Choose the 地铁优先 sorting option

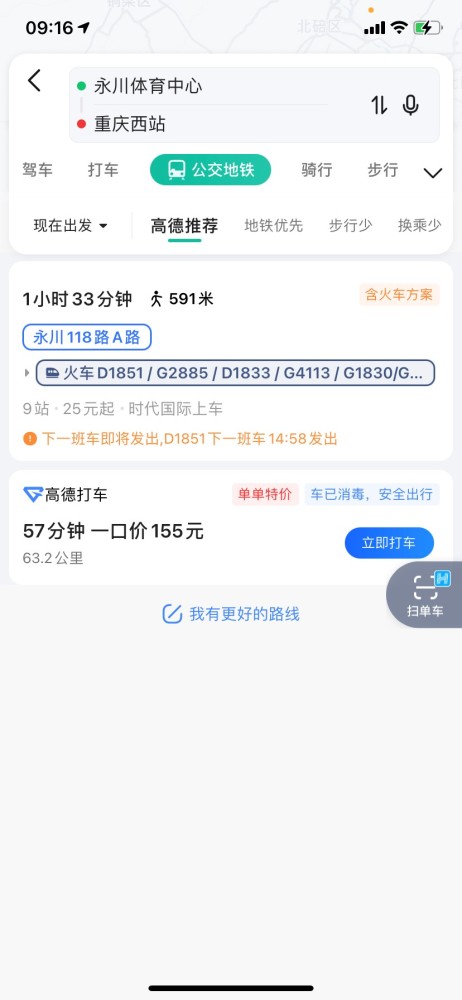(274, 225)
